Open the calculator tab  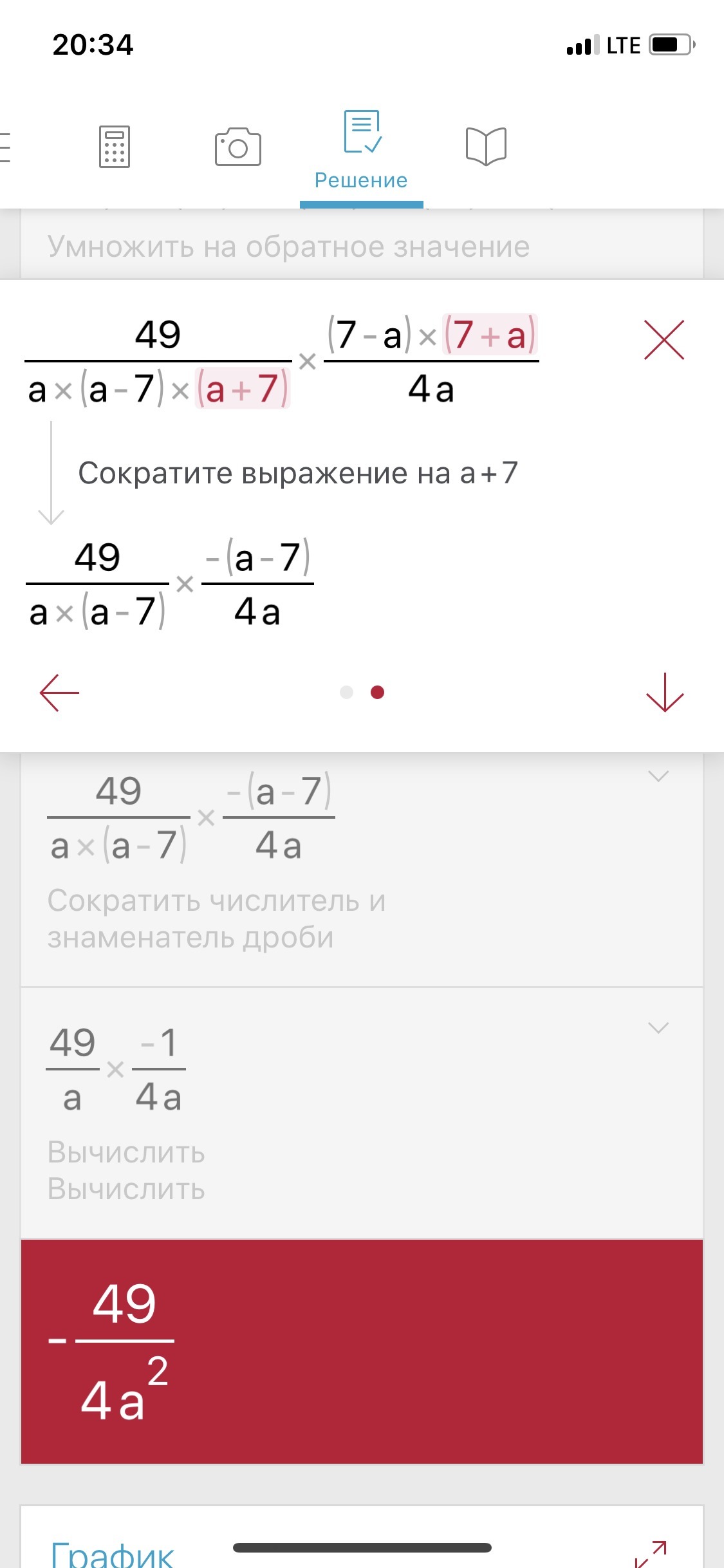point(115,147)
